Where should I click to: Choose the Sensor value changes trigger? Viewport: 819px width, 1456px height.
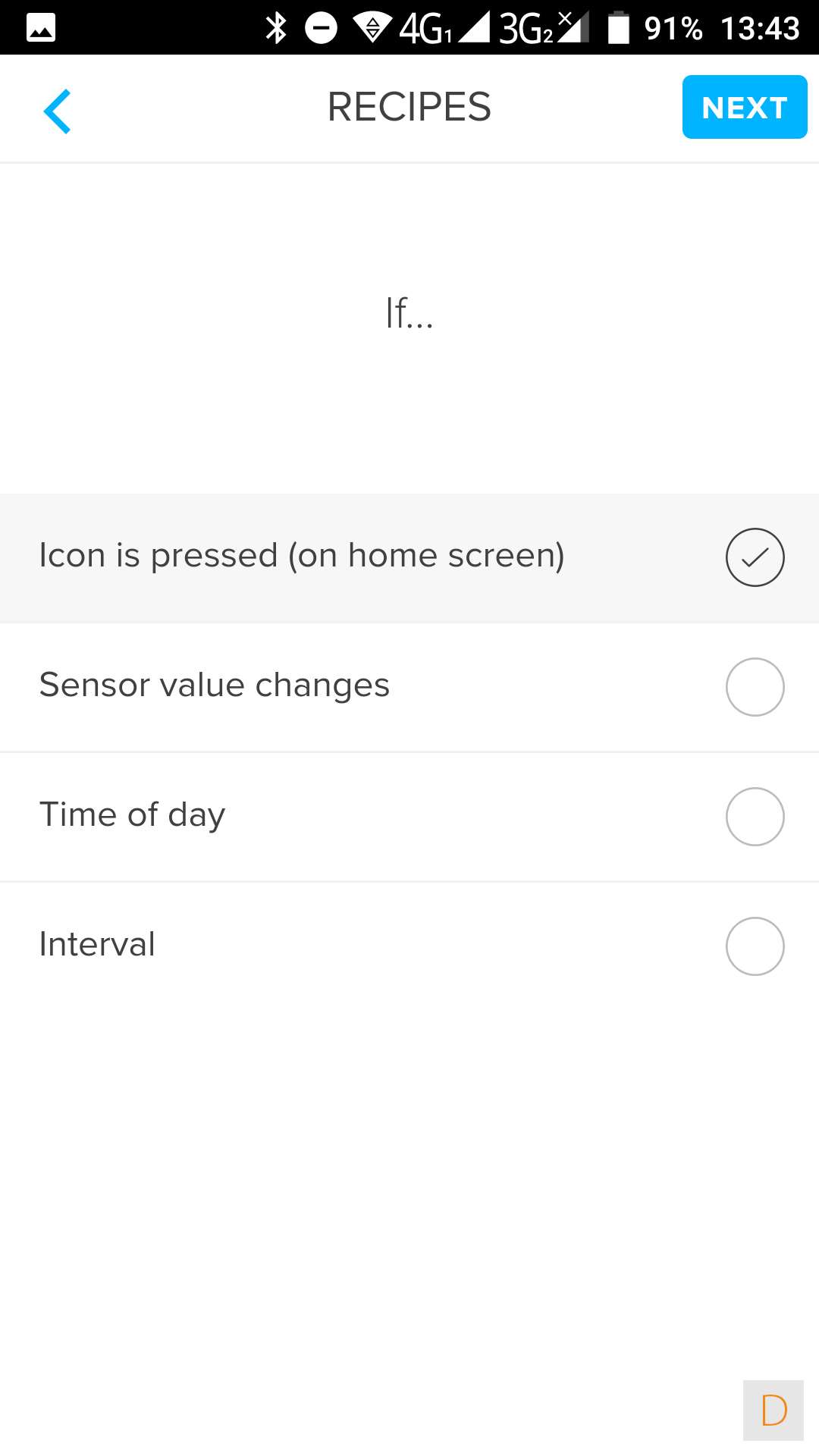coord(409,686)
